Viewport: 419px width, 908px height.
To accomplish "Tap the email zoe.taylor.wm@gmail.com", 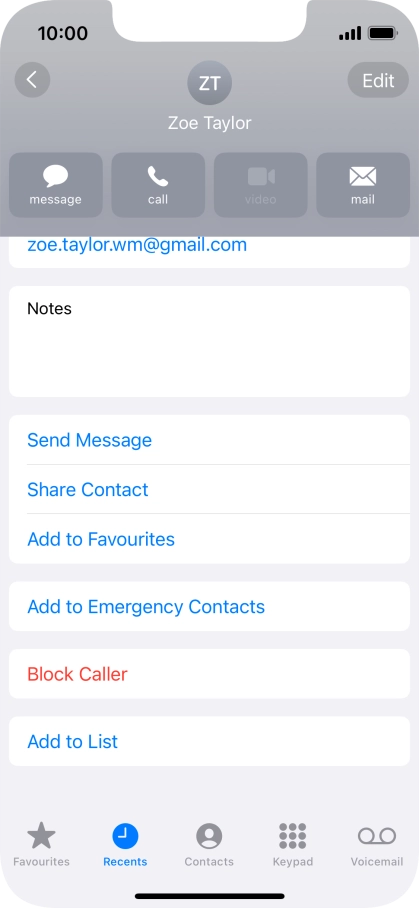I will click(137, 245).
